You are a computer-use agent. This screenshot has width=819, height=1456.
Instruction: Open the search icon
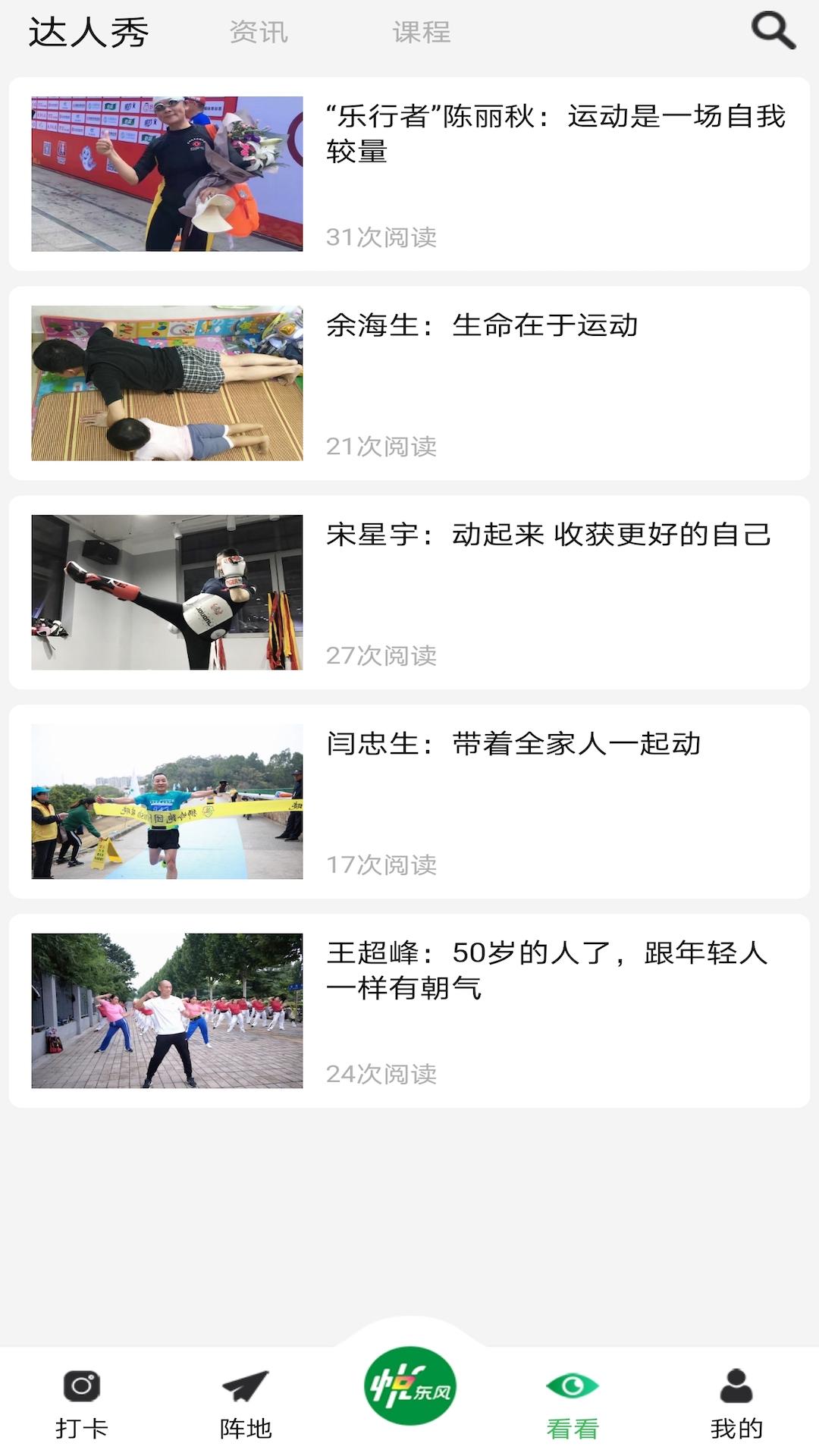[x=772, y=30]
